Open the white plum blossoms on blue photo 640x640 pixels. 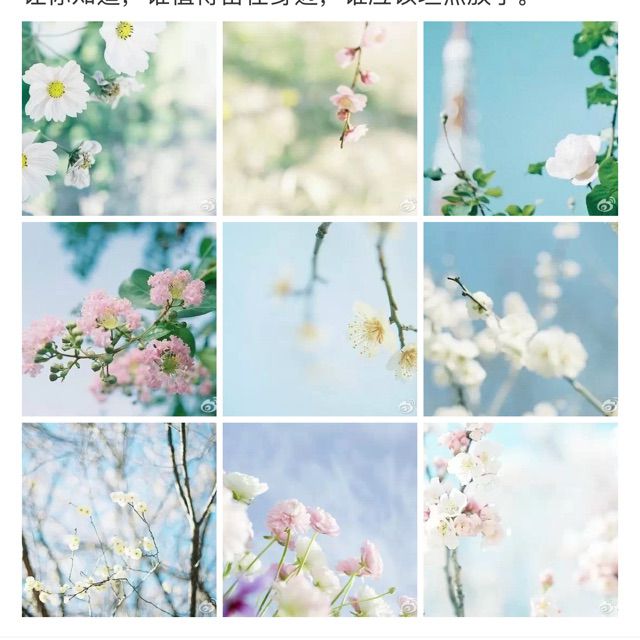(x=520, y=319)
